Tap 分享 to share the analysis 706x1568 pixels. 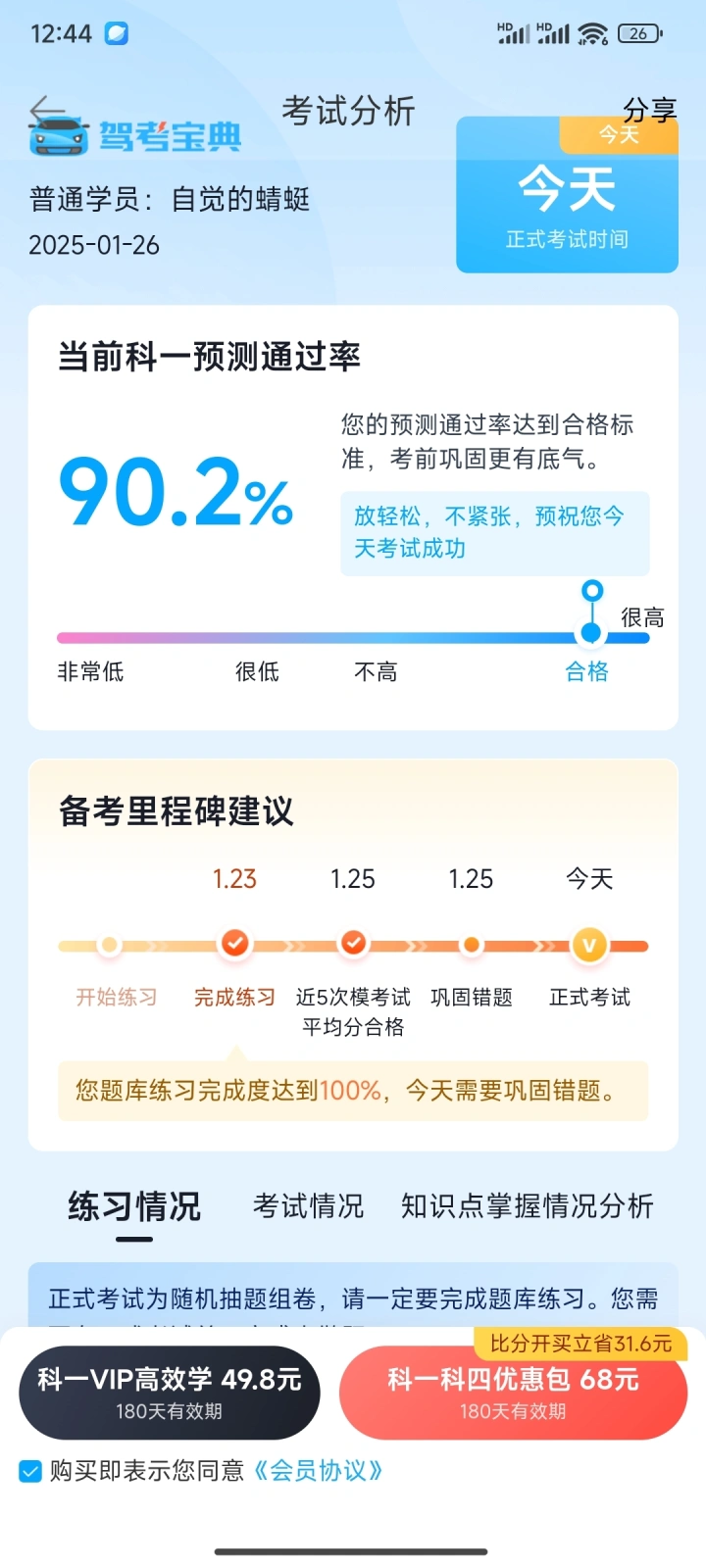(x=649, y=110)
